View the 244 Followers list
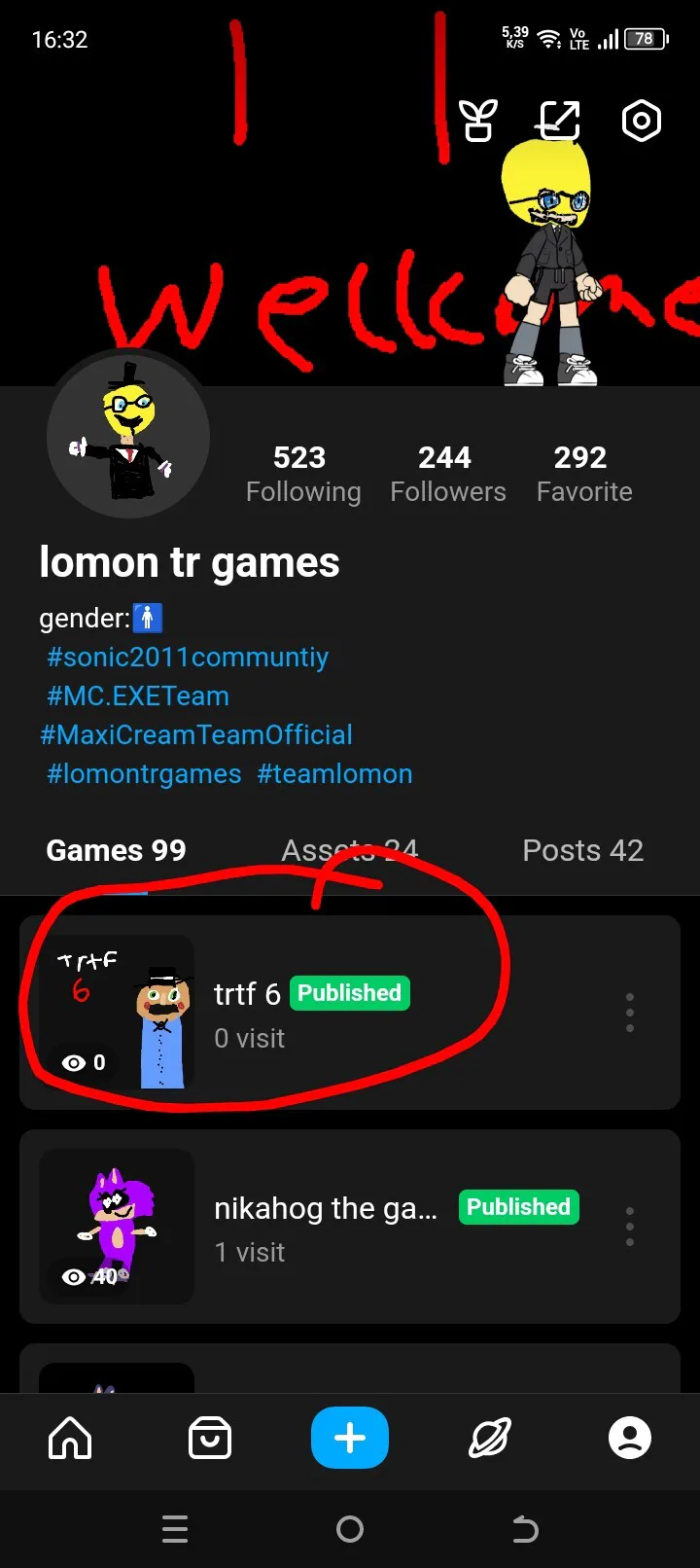 447,474
